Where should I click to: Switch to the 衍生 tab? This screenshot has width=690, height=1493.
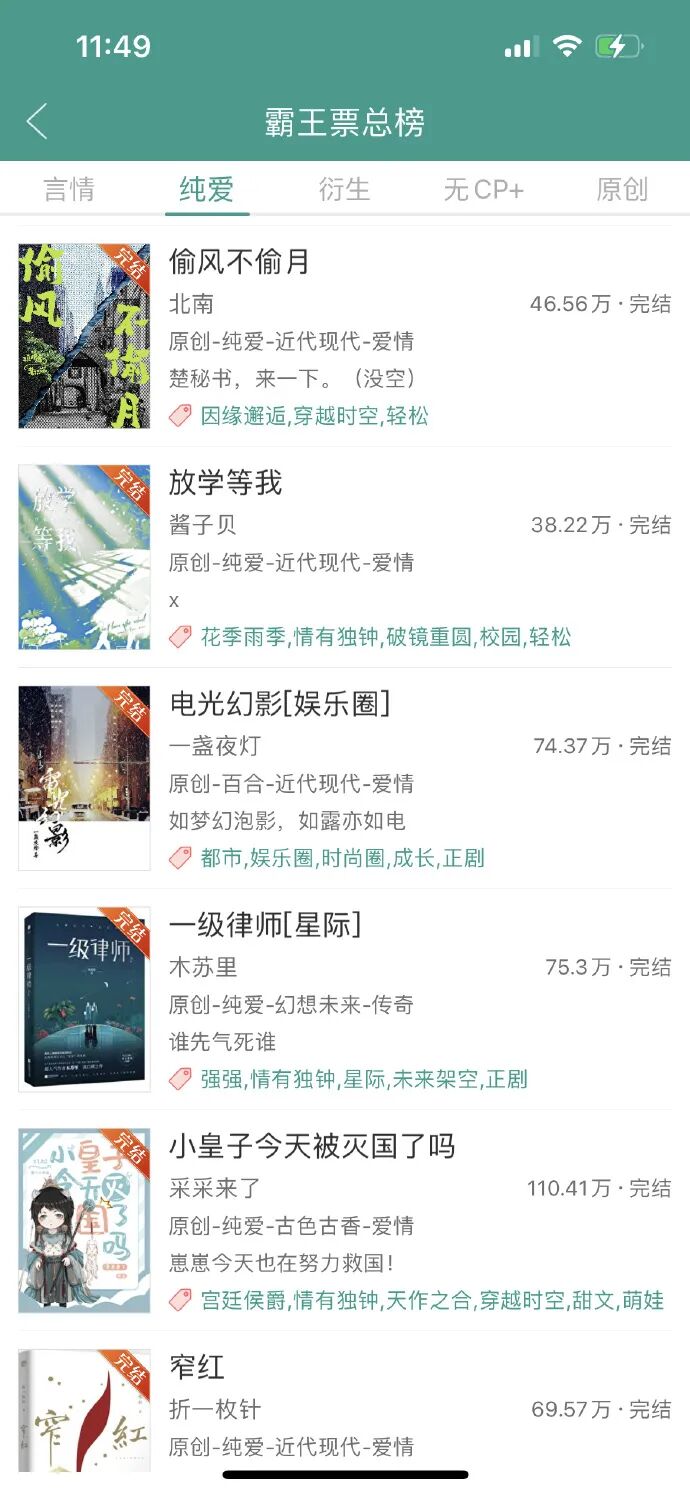[344, 189]
